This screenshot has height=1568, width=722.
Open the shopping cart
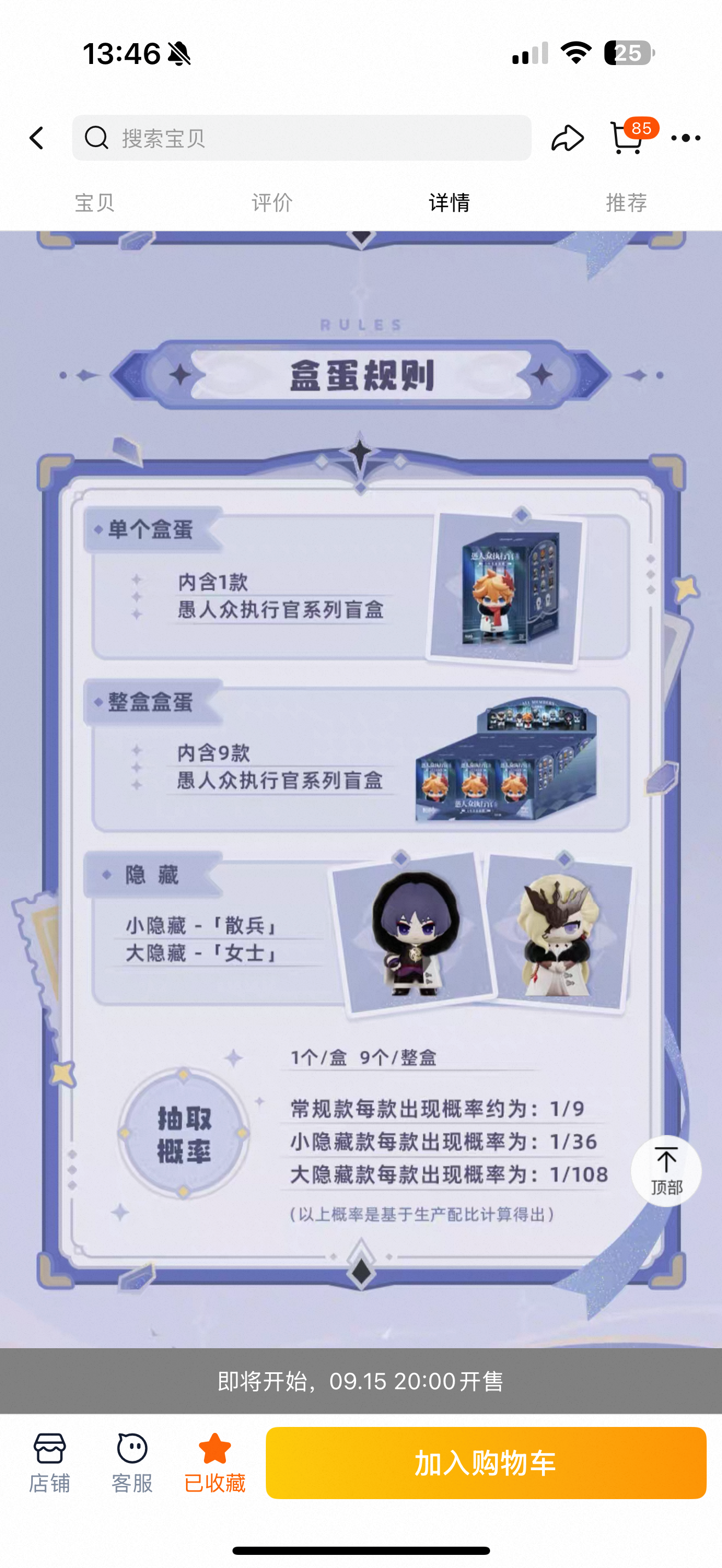coord(627,138)
